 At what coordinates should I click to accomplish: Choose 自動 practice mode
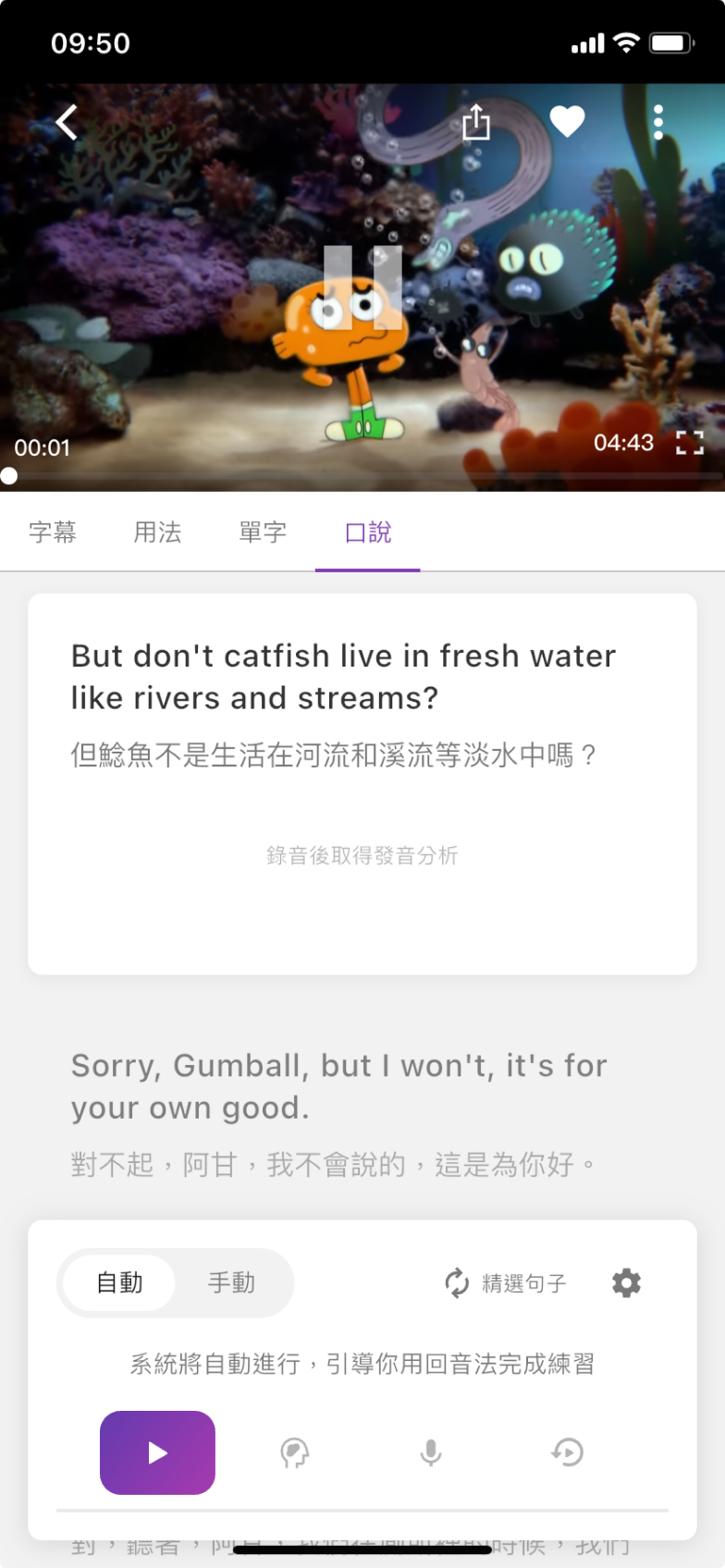[x=120, y=1283]
